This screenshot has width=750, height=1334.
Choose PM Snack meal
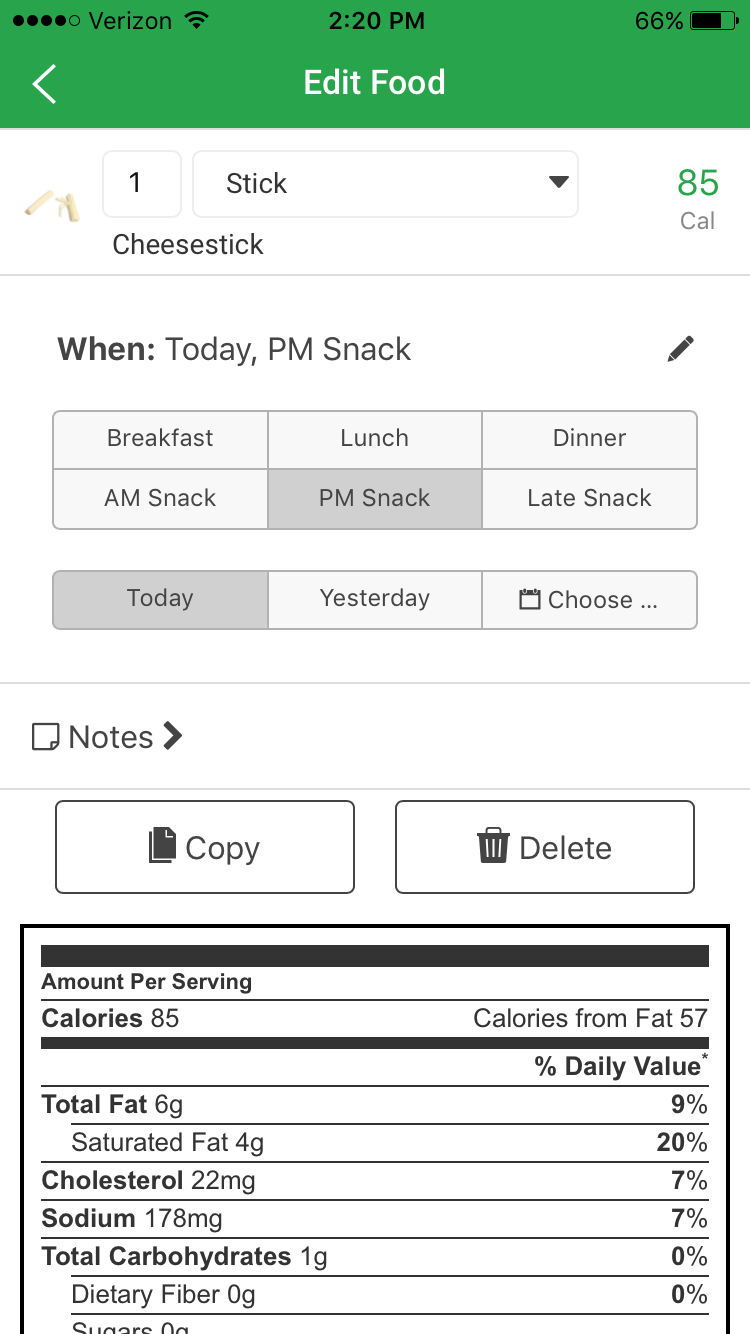375,499
